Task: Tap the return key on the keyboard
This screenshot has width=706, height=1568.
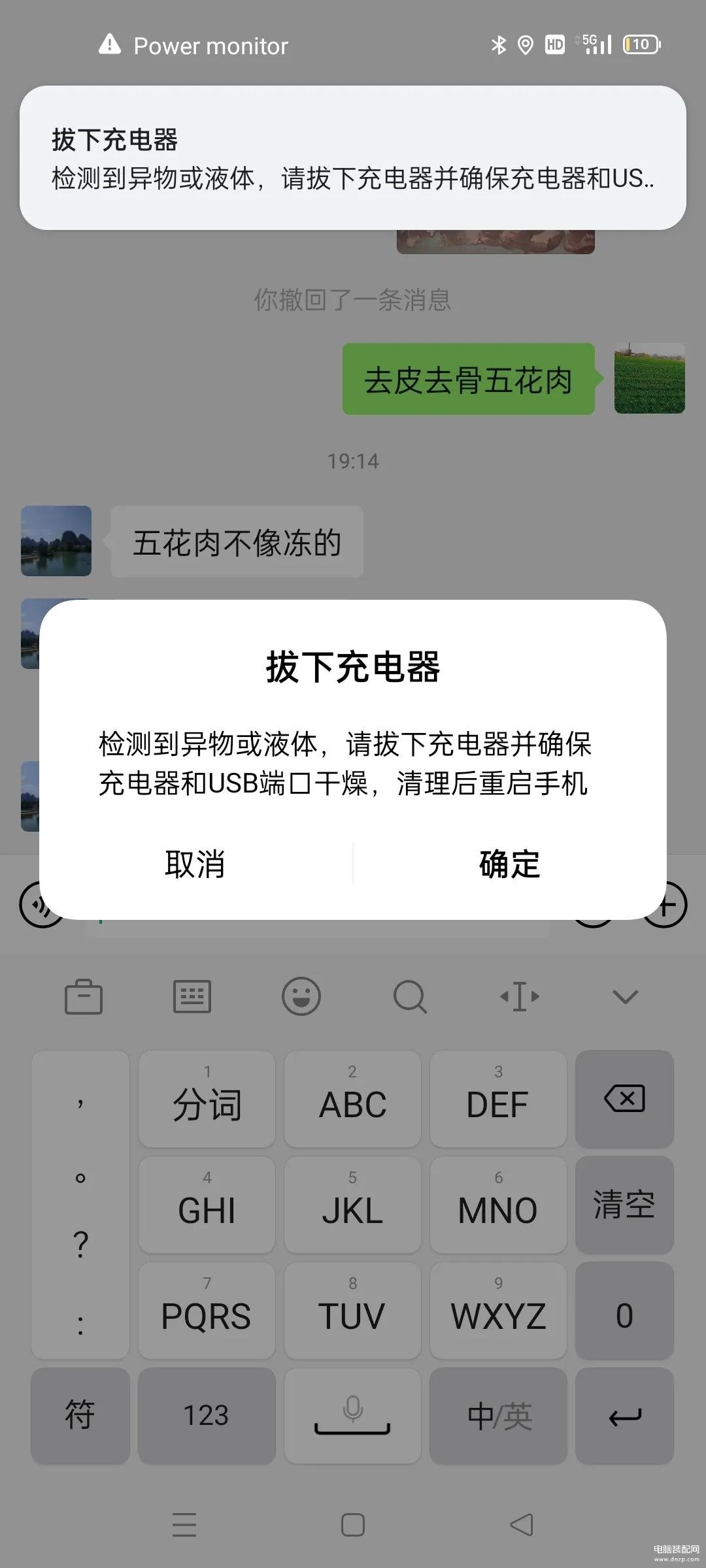Action: point(624,1416)
